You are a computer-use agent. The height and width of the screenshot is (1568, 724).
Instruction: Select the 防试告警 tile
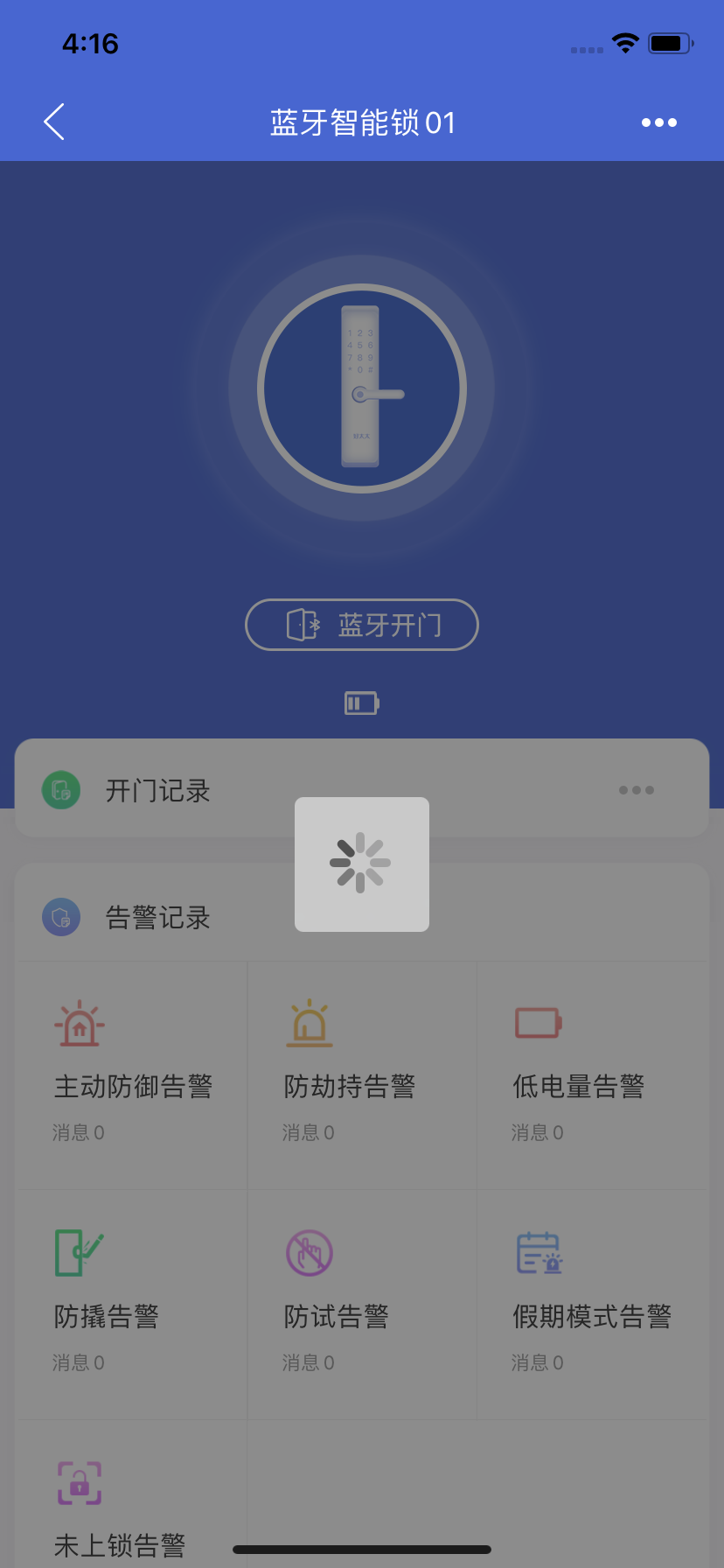coord(361,1304)
